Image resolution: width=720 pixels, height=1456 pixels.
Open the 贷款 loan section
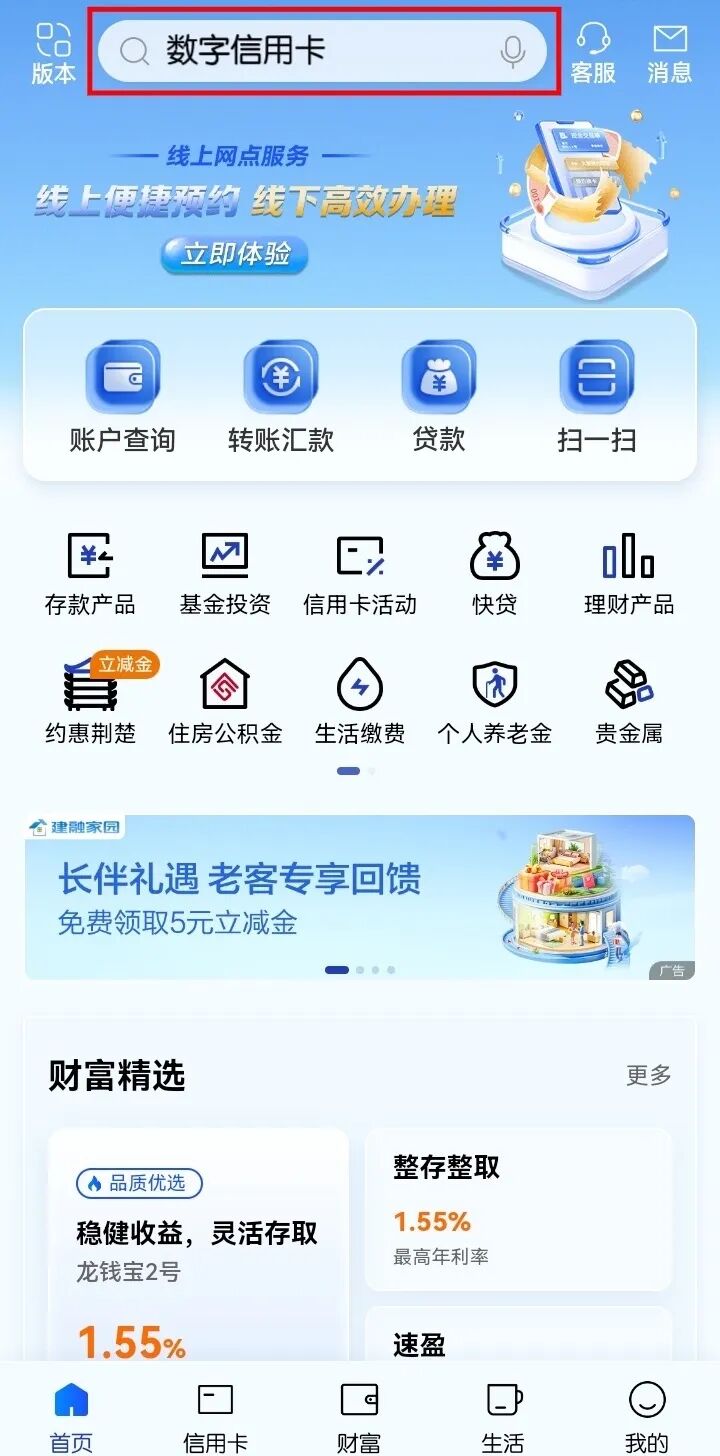pyautogui.click(x=438, y=397)
